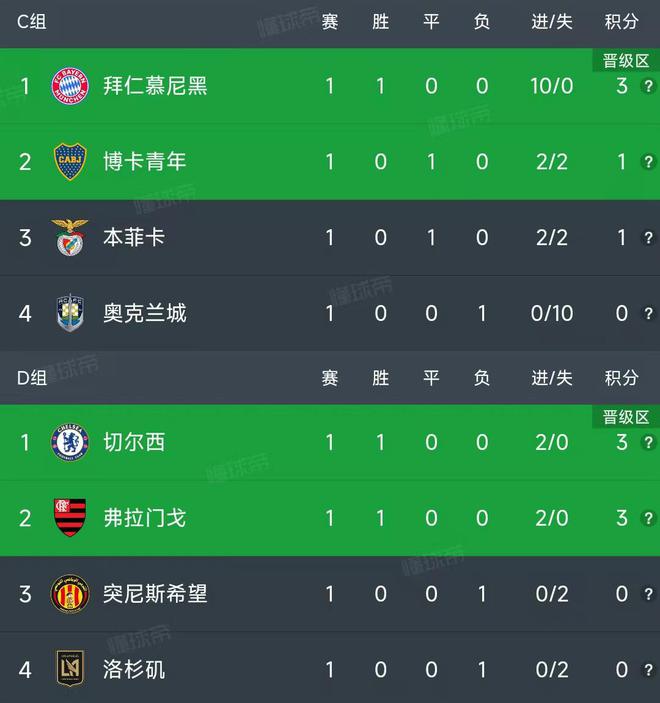Select 本菲卡 in the C组 standings

(135, 238)
